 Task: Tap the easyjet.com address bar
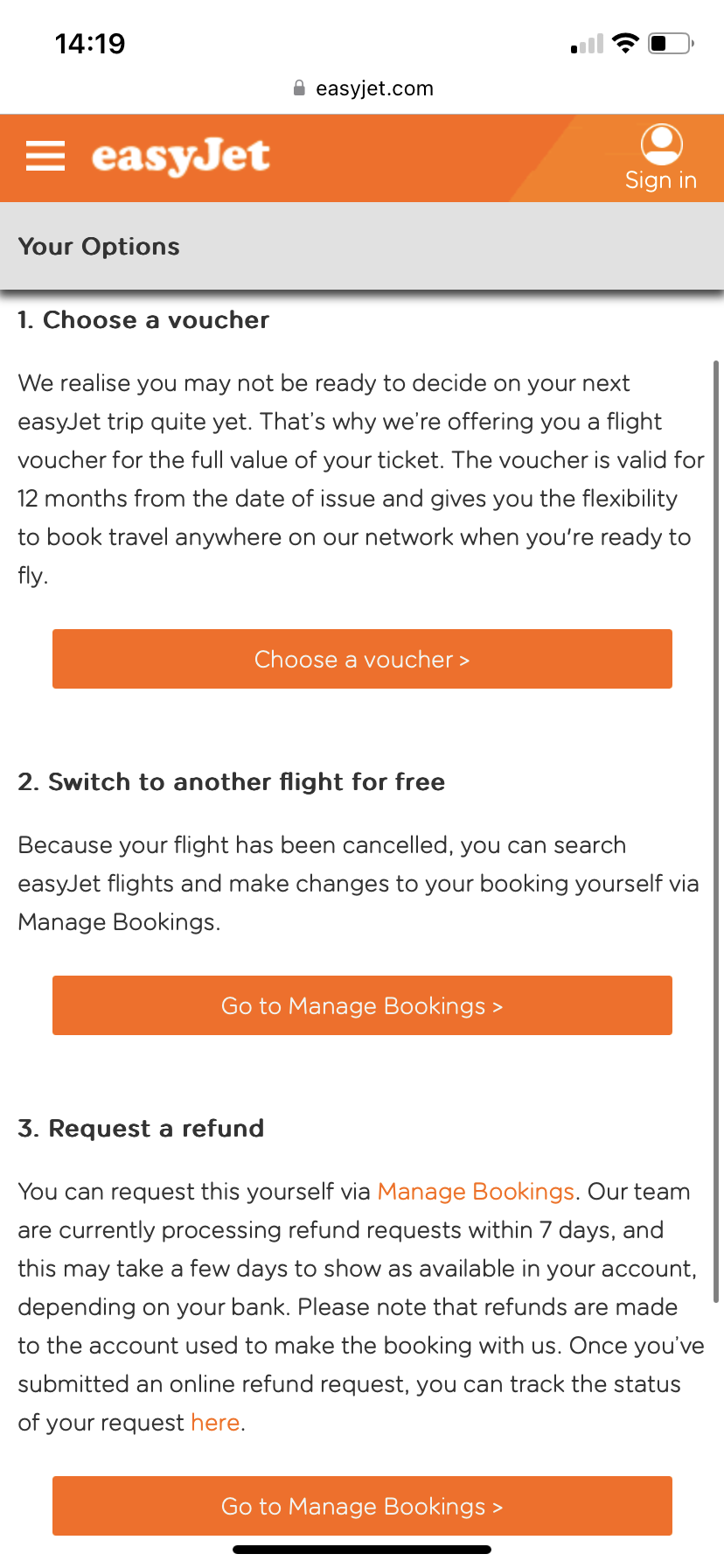click(x=362, y=88)
